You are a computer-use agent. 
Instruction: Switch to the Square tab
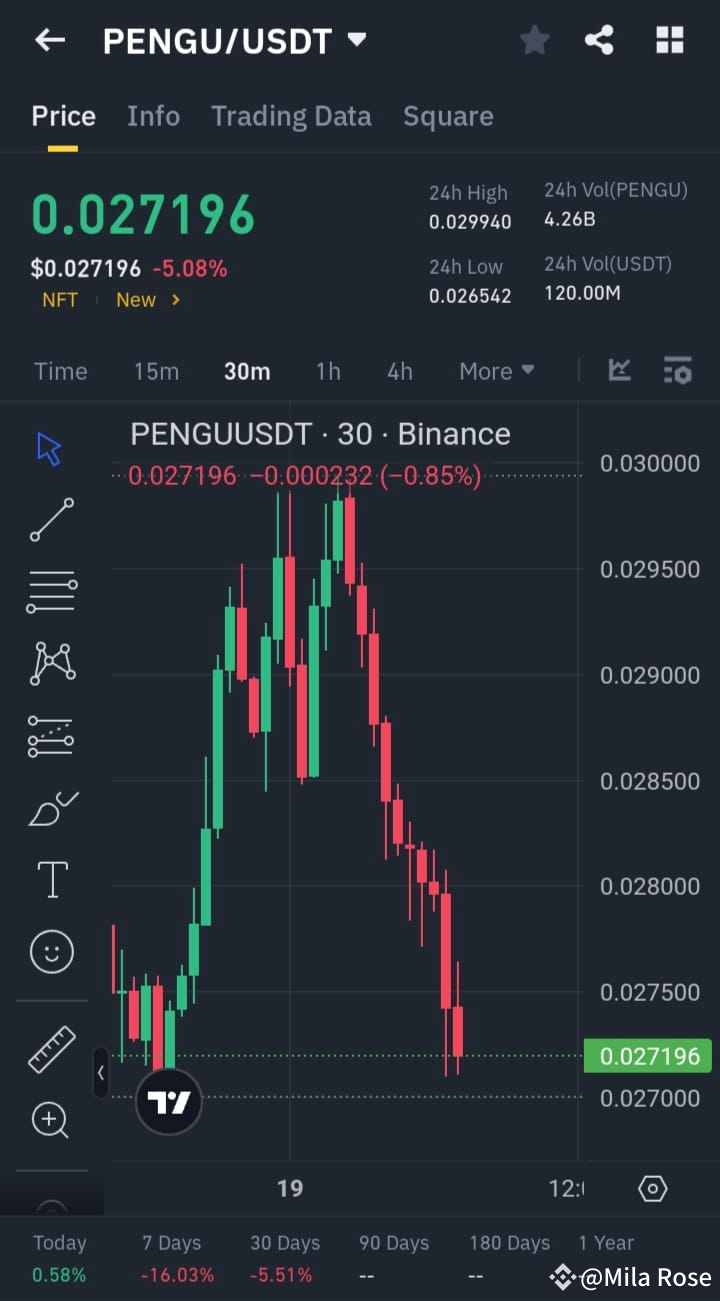pyautogui.click(x=448, y=116)
